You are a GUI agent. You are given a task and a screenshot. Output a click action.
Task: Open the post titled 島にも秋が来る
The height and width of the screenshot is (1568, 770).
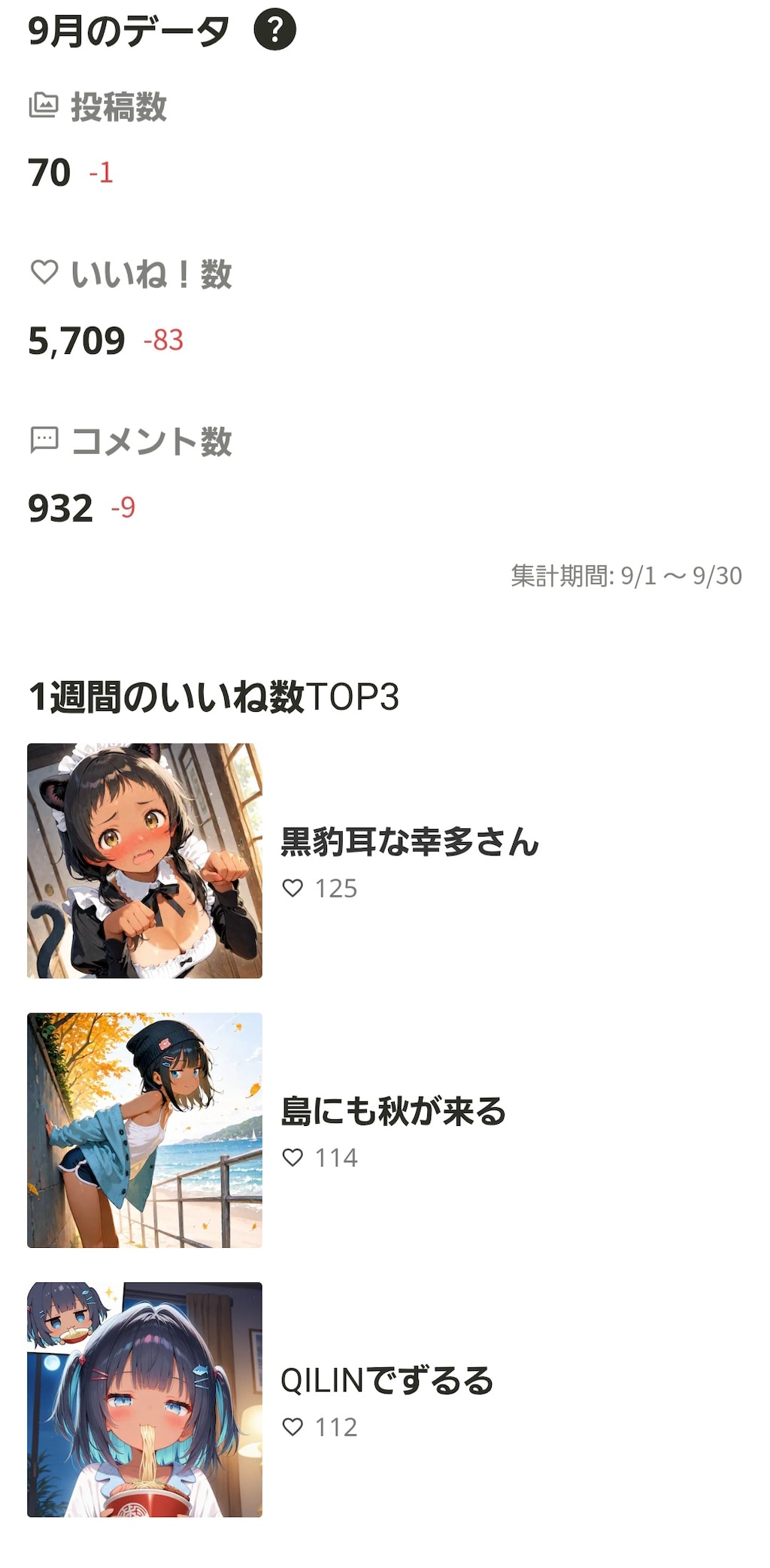394,1112
